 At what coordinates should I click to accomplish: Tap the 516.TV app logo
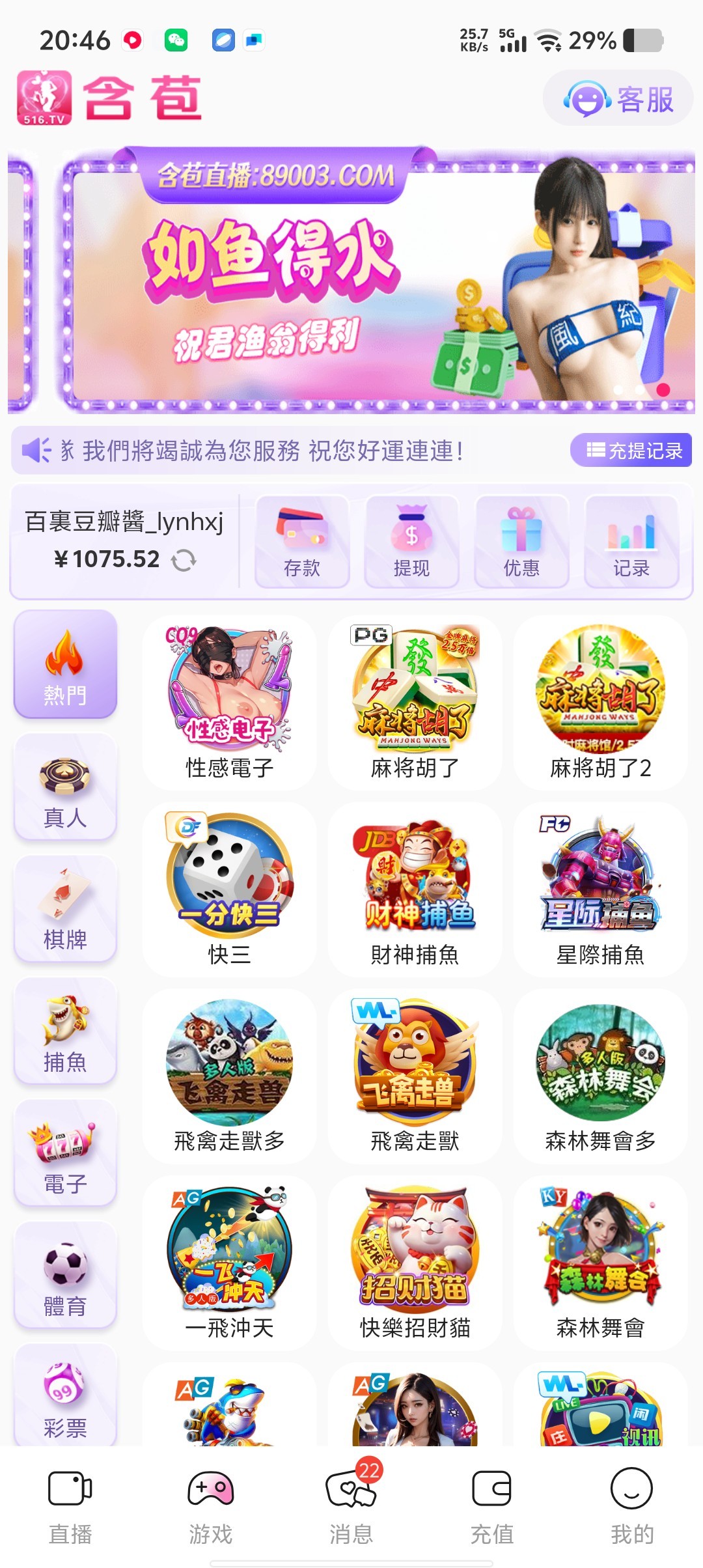(44, 98)
